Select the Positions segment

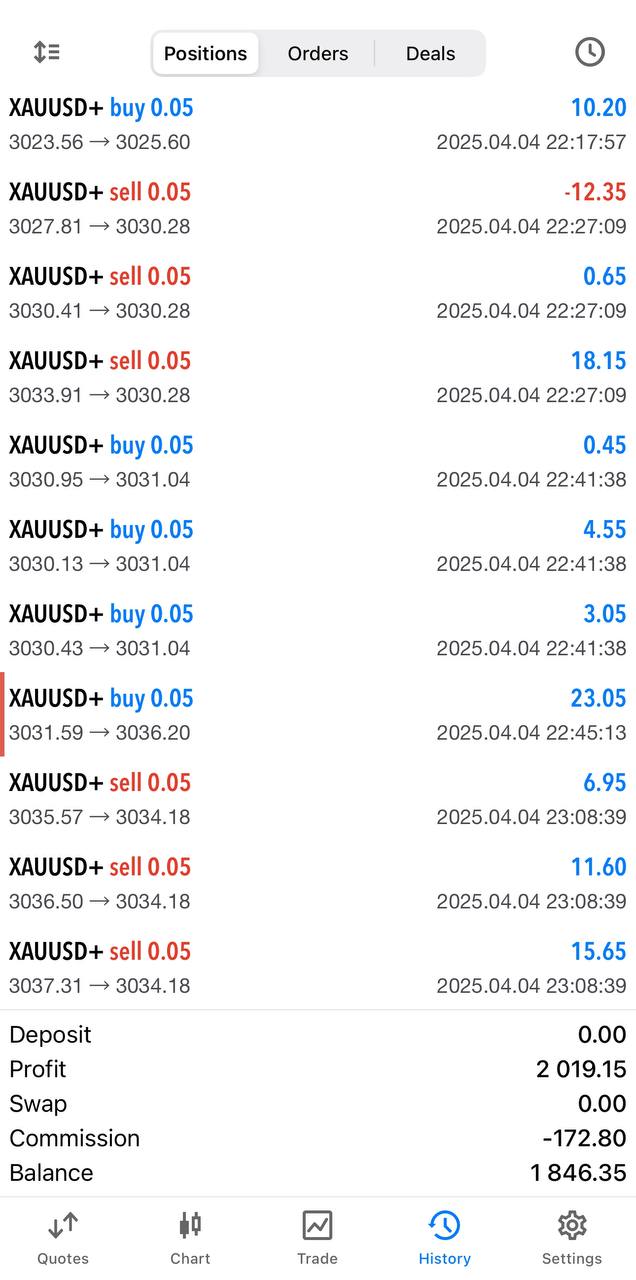tap(205, 54)
